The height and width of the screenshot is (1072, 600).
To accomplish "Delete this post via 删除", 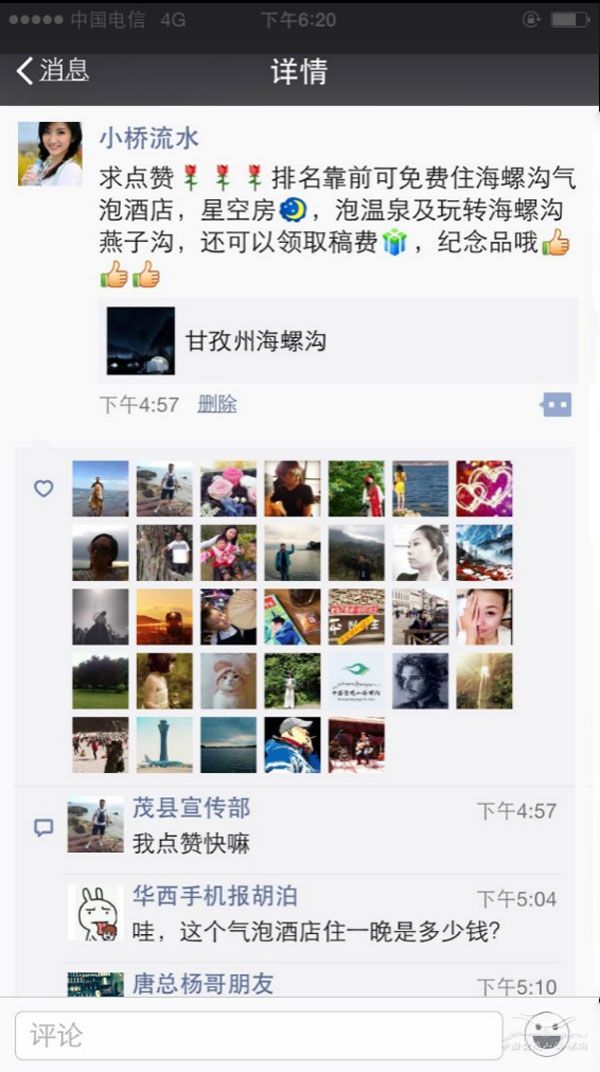I will tap(217, 404).
